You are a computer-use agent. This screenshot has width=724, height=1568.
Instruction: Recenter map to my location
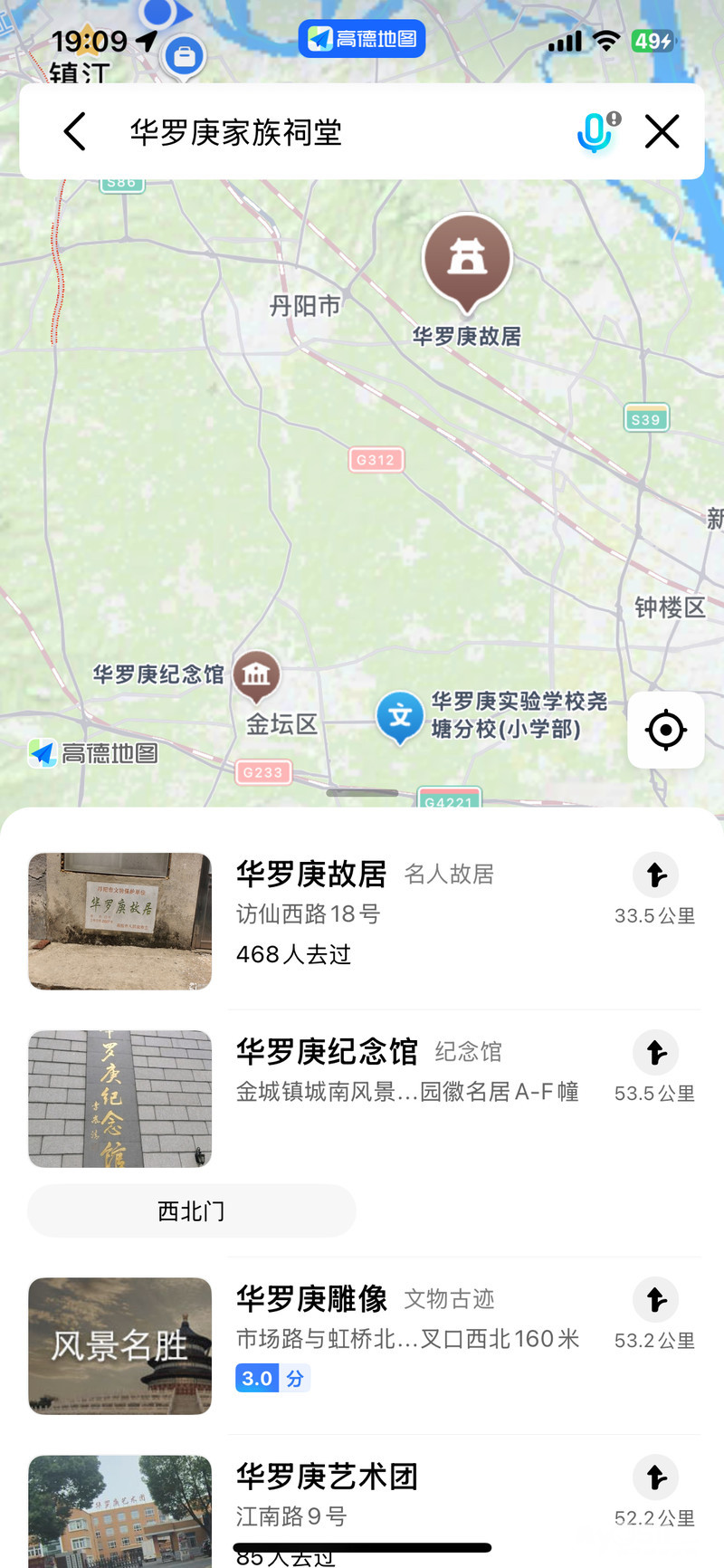666,730
